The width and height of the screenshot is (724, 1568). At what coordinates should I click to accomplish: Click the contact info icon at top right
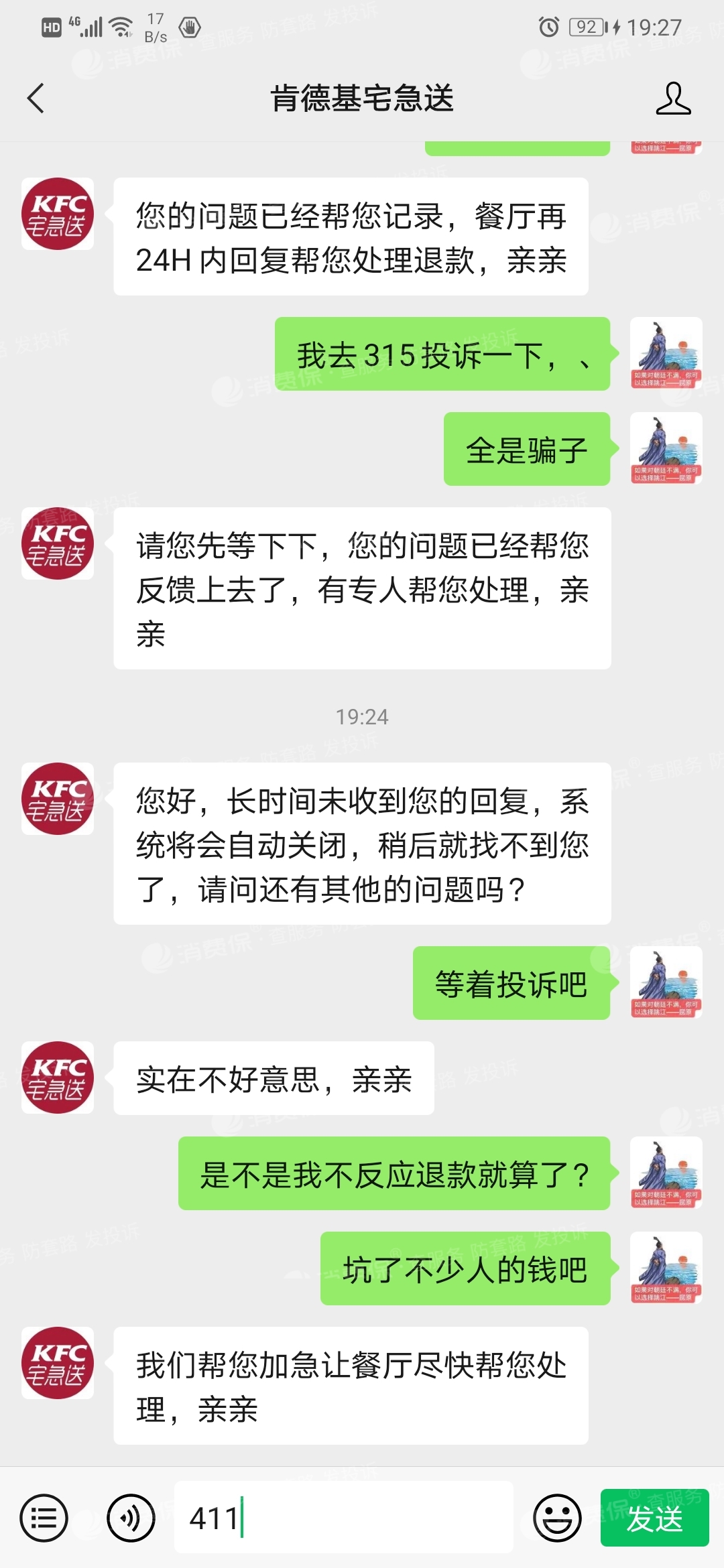[x=676, y=99]
